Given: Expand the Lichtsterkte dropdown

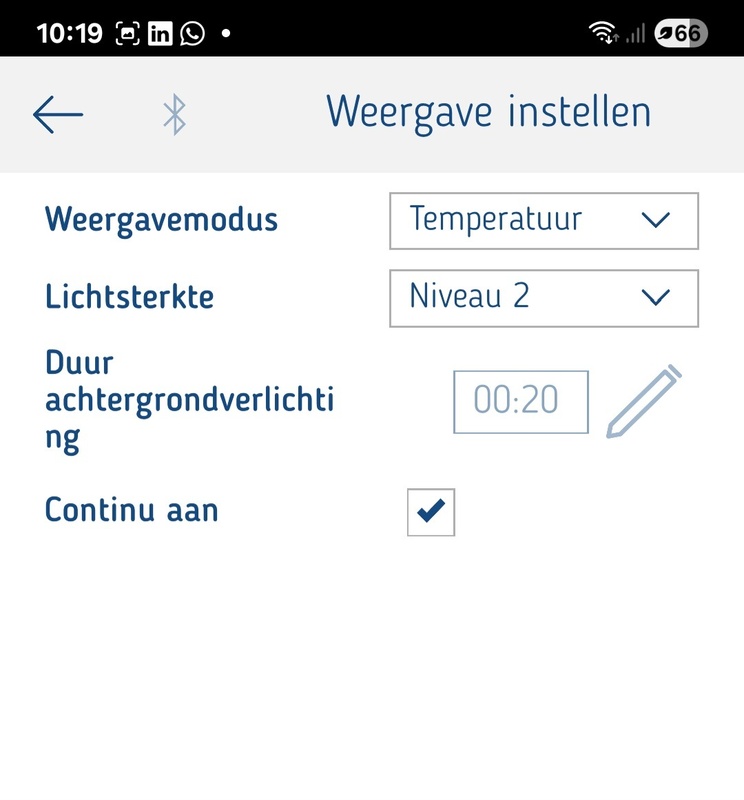Looking at the screenshot, I should [543, 298].
